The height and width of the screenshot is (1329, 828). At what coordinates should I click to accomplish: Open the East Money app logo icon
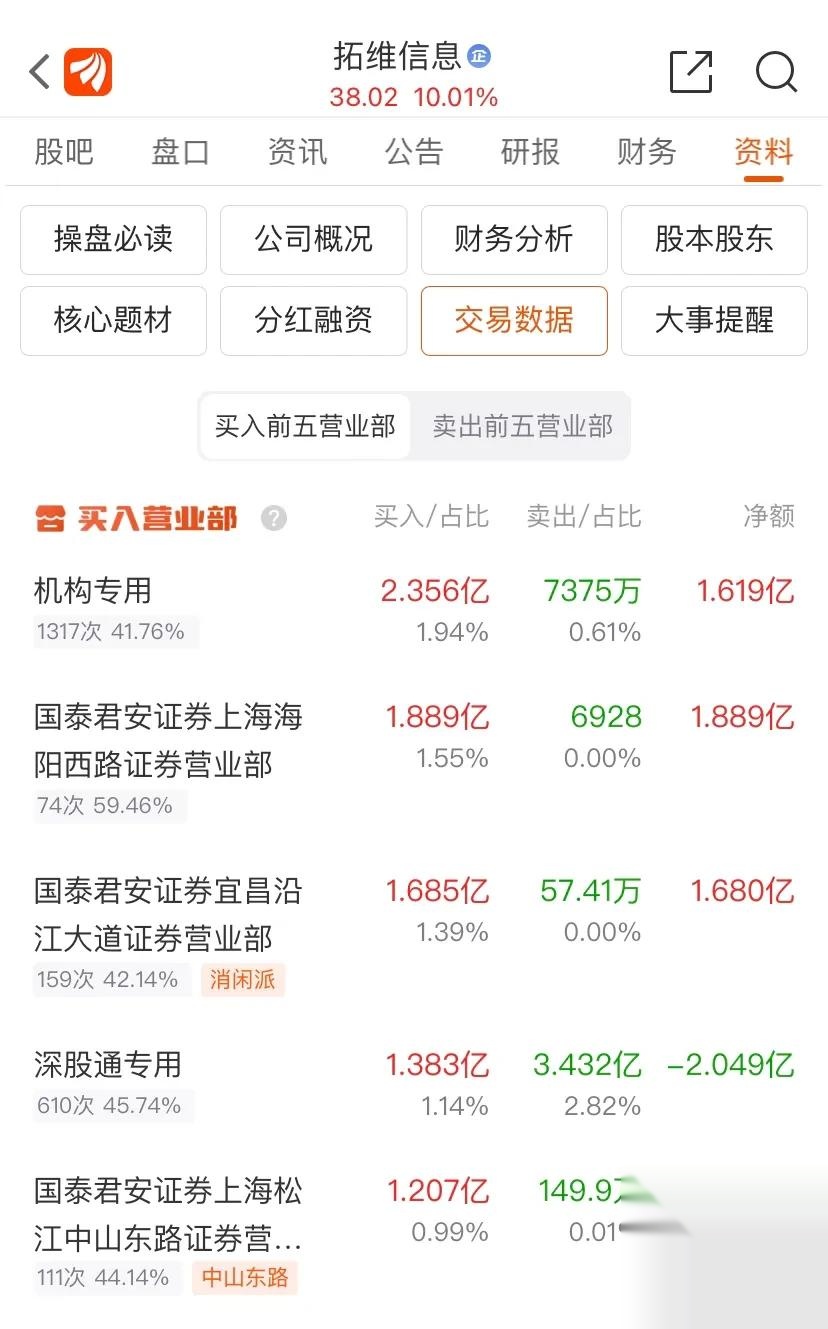click(x=88, y=72)
